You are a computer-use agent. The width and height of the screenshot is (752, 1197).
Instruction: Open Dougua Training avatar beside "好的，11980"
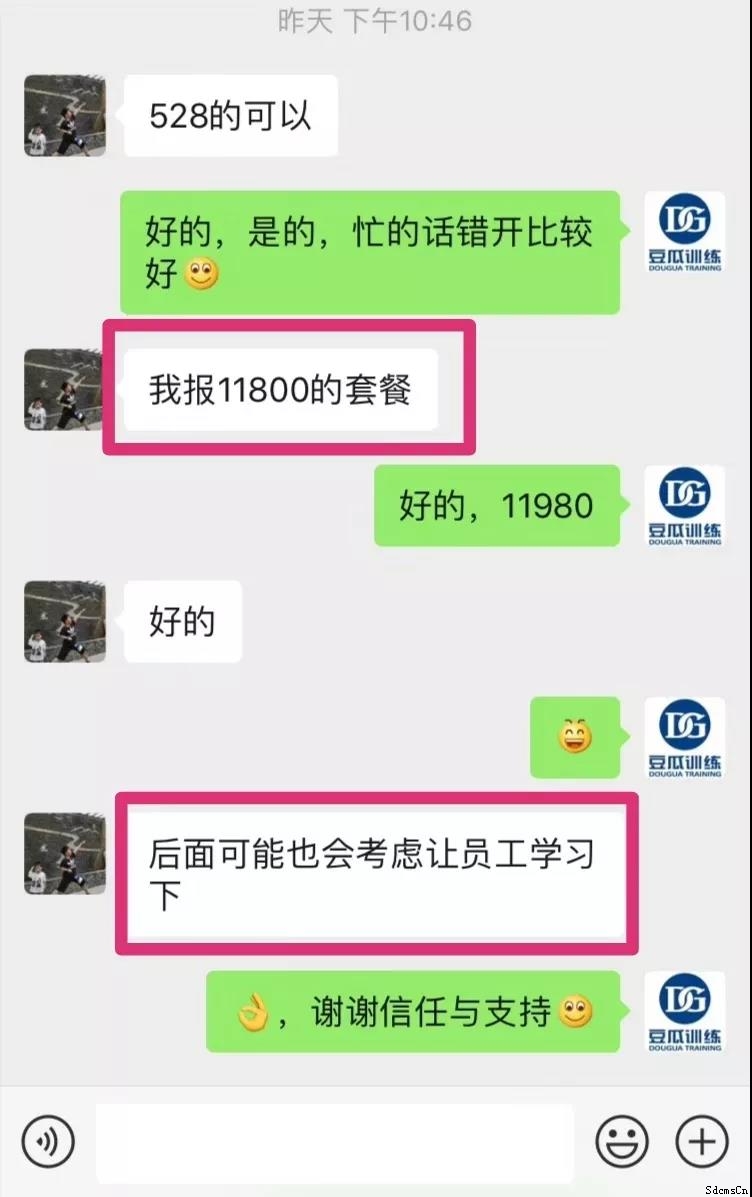tap(685, 506)
